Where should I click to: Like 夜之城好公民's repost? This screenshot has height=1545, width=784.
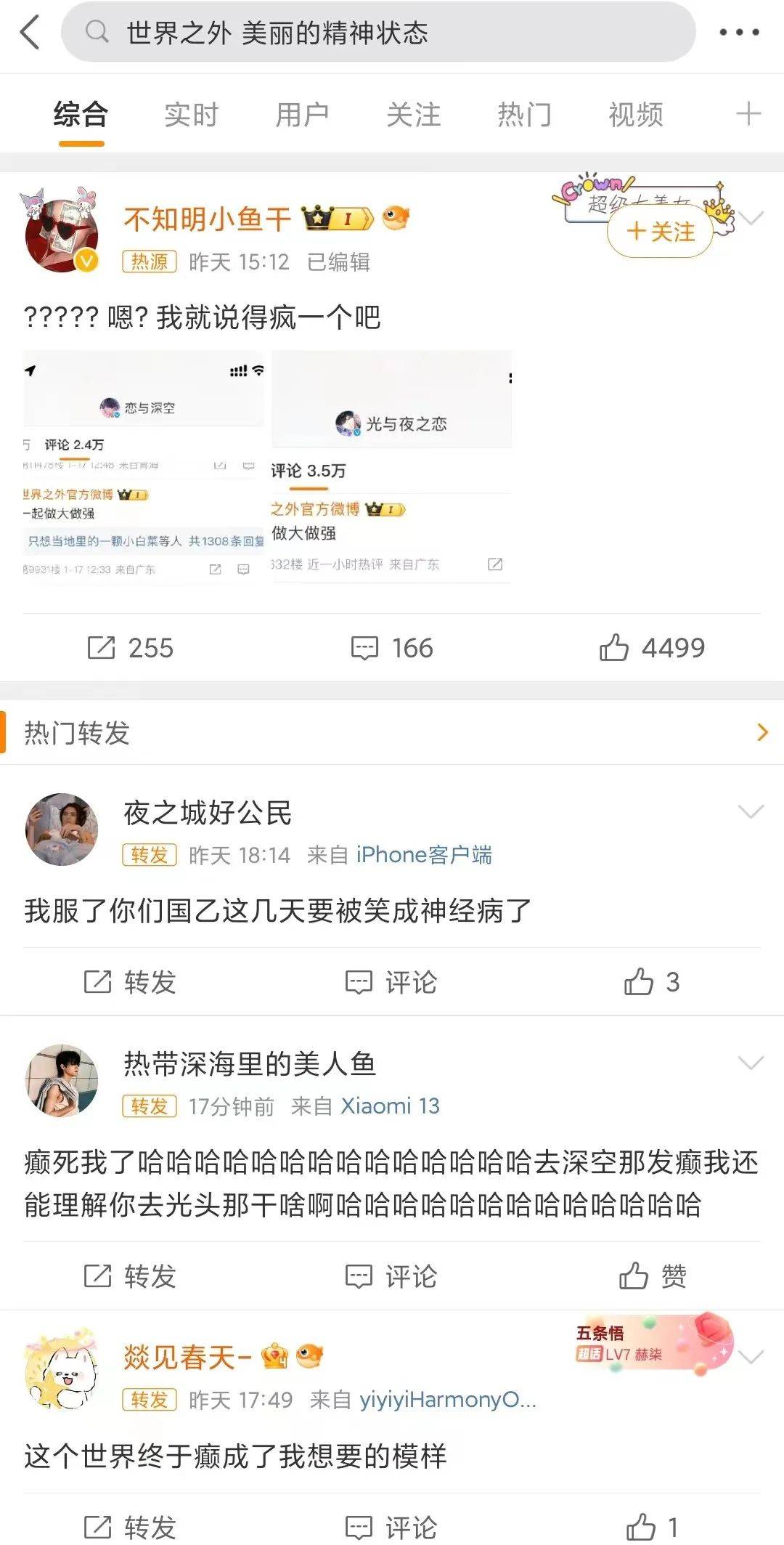[651, 982]
